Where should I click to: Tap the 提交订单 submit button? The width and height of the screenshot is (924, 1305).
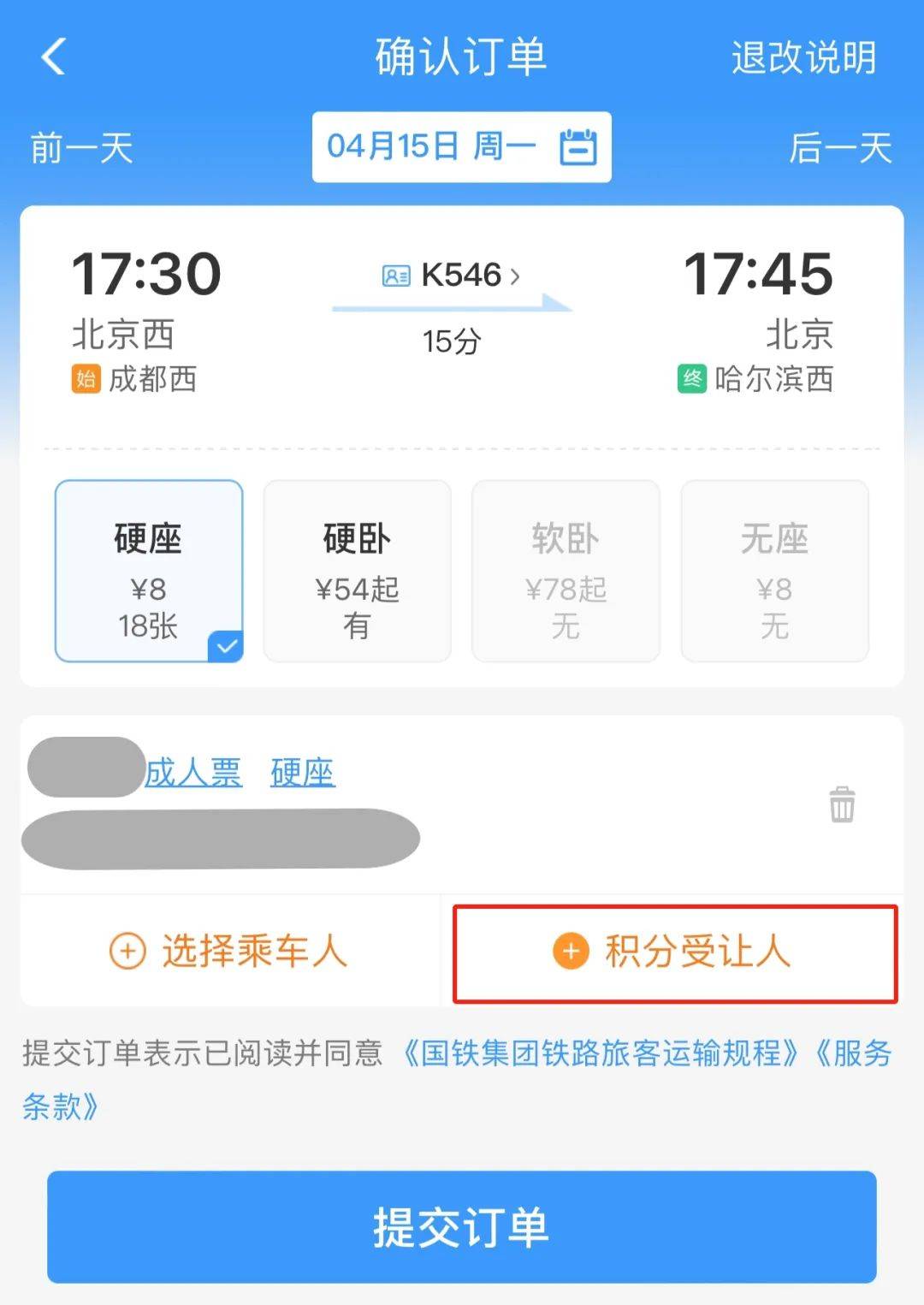(x=462, y=1225)
